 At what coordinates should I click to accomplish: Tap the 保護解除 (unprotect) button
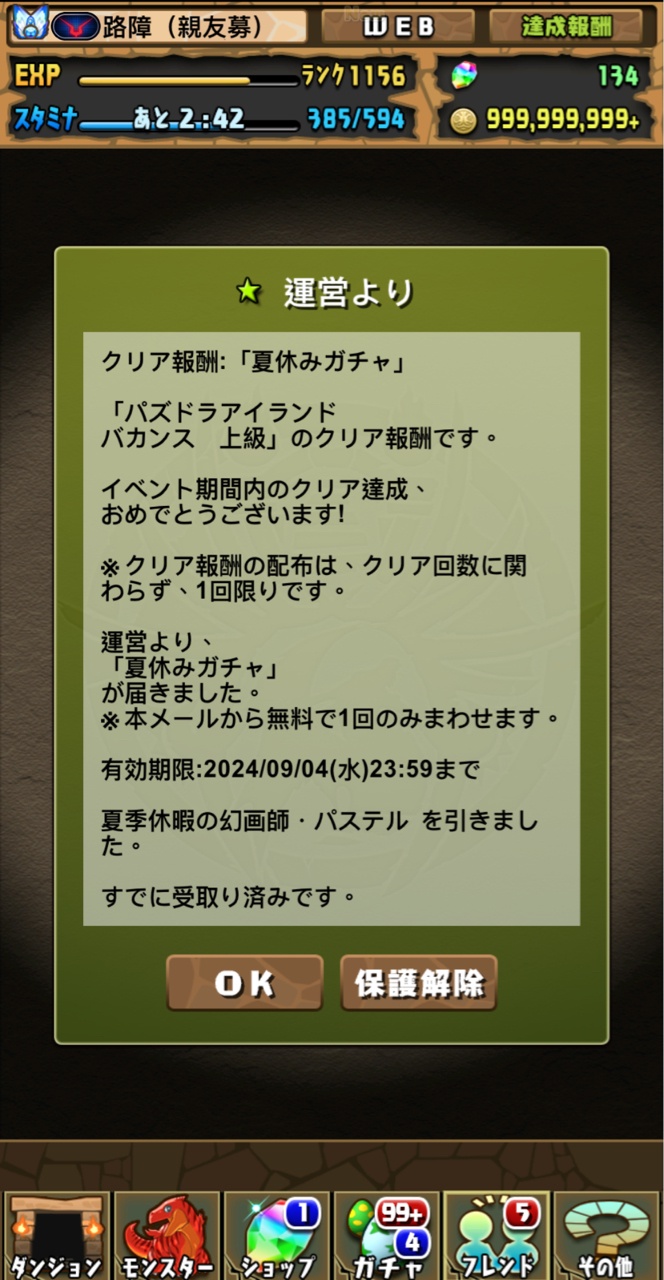[x=419, y=983]
